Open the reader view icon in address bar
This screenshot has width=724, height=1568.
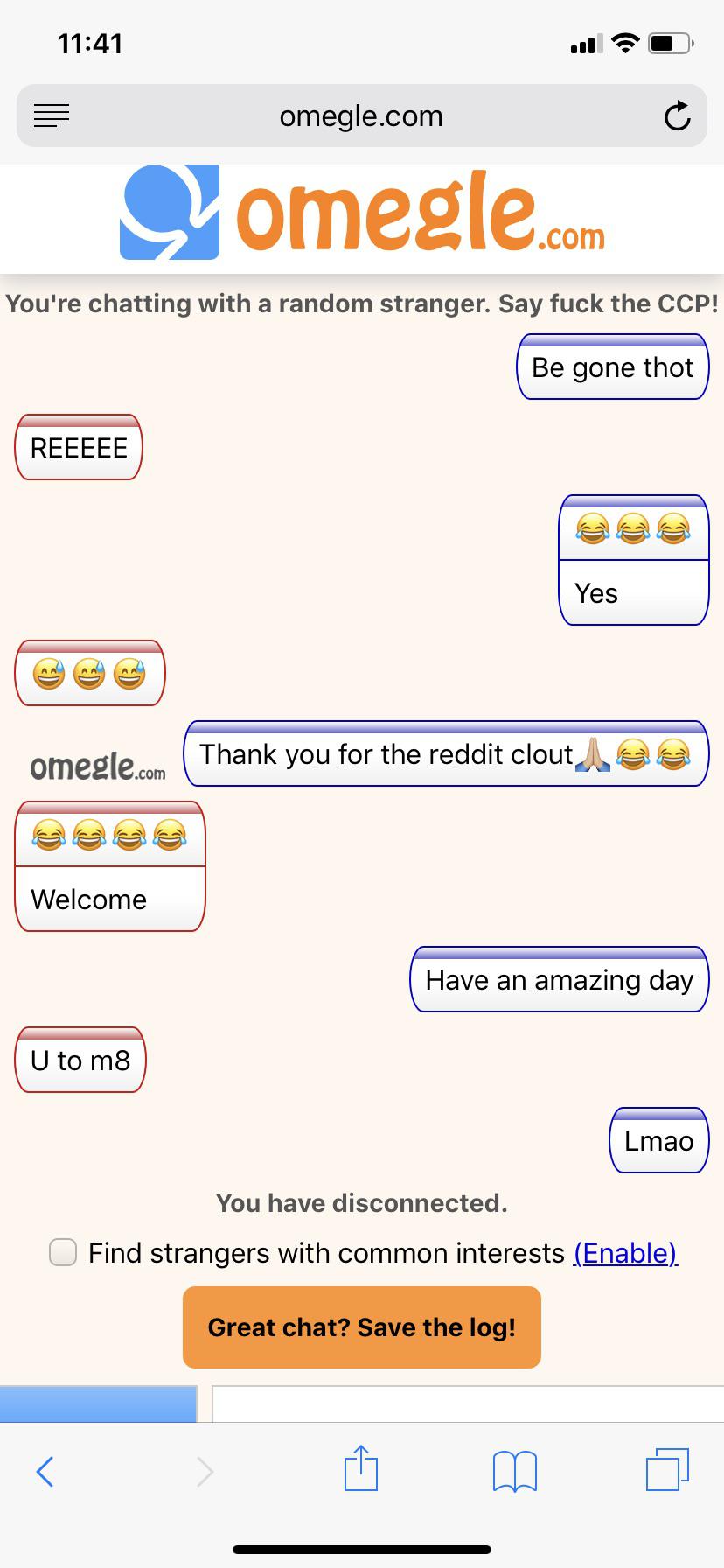tap(51, 115)
